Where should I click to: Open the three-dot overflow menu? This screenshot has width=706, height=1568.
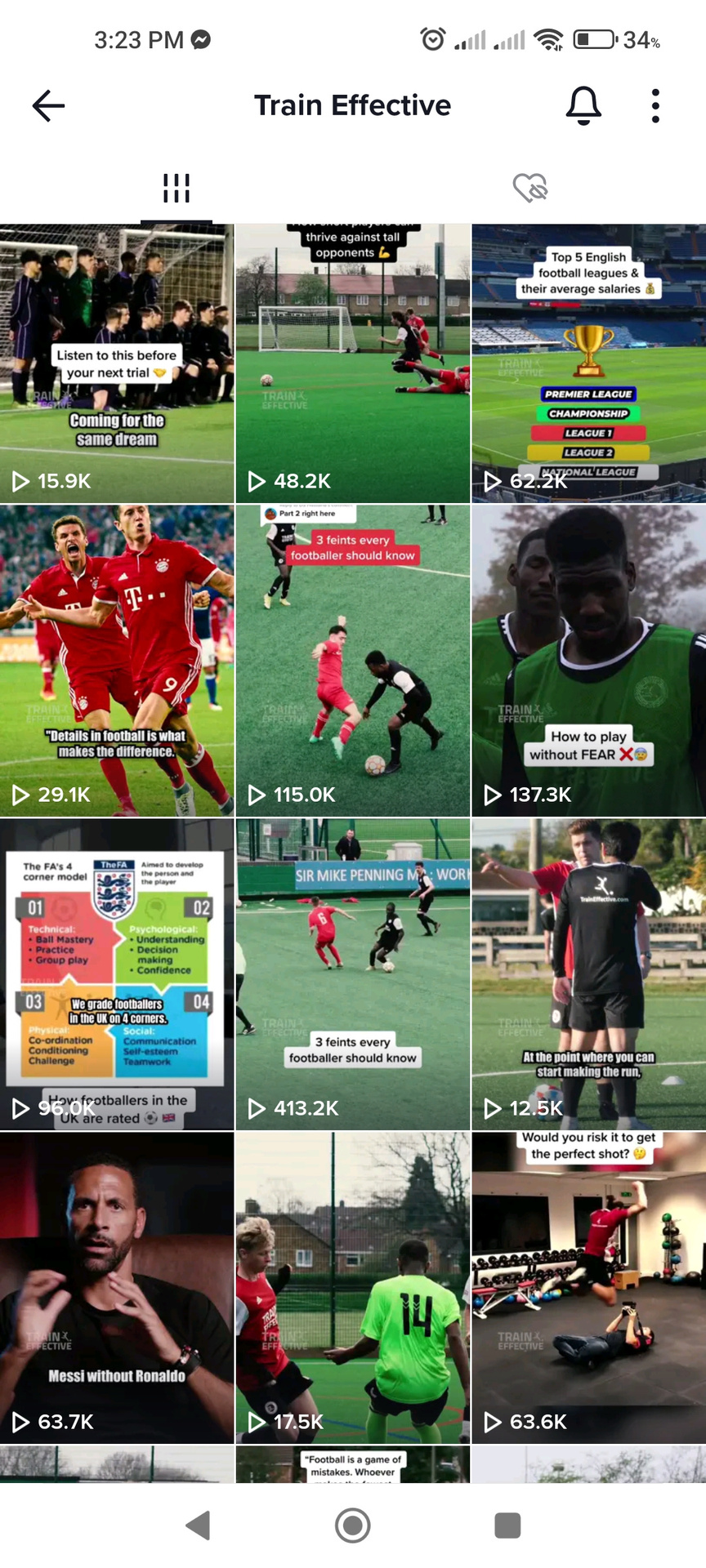click(655, 106)
